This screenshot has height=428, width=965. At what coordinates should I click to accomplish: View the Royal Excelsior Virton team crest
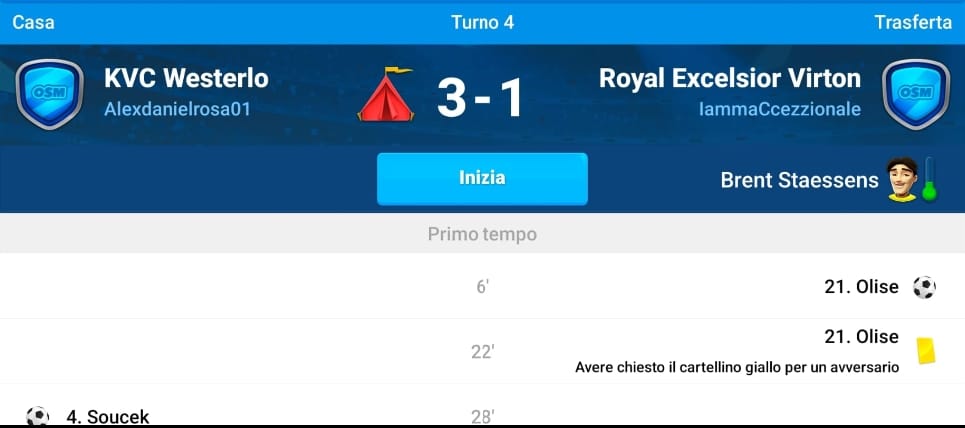pyautogui.click(x=915, y=94)
